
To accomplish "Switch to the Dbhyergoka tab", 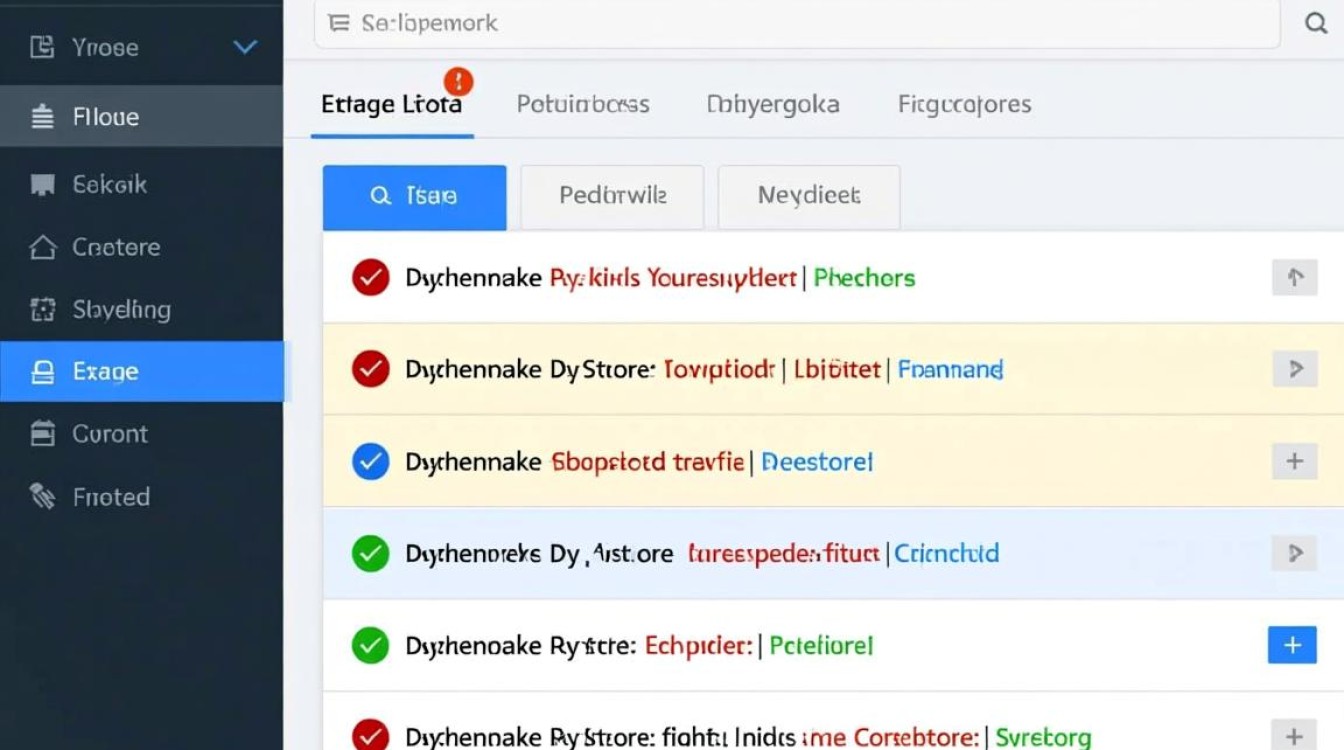I will 772,104.
